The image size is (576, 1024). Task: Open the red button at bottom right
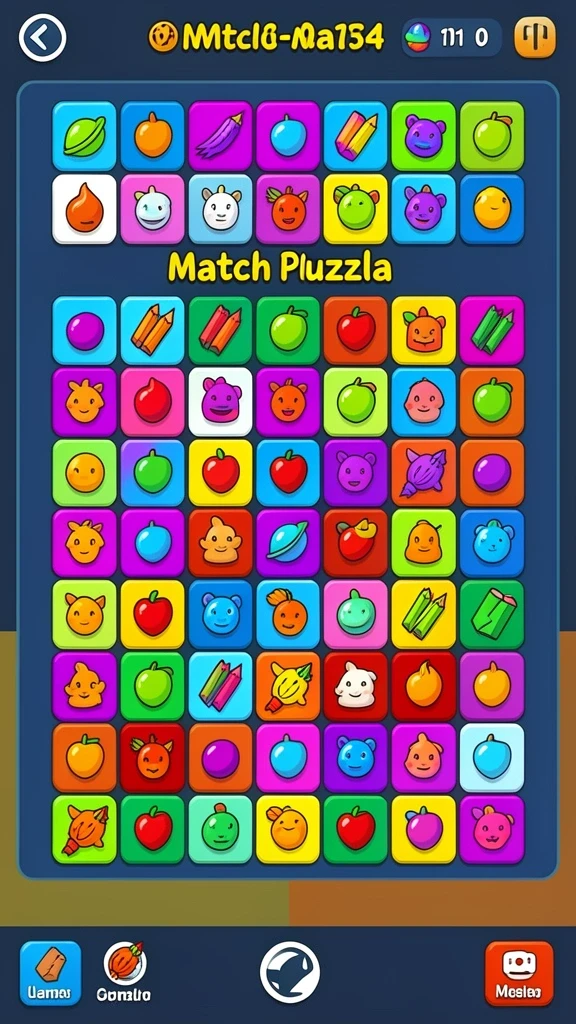519,973
